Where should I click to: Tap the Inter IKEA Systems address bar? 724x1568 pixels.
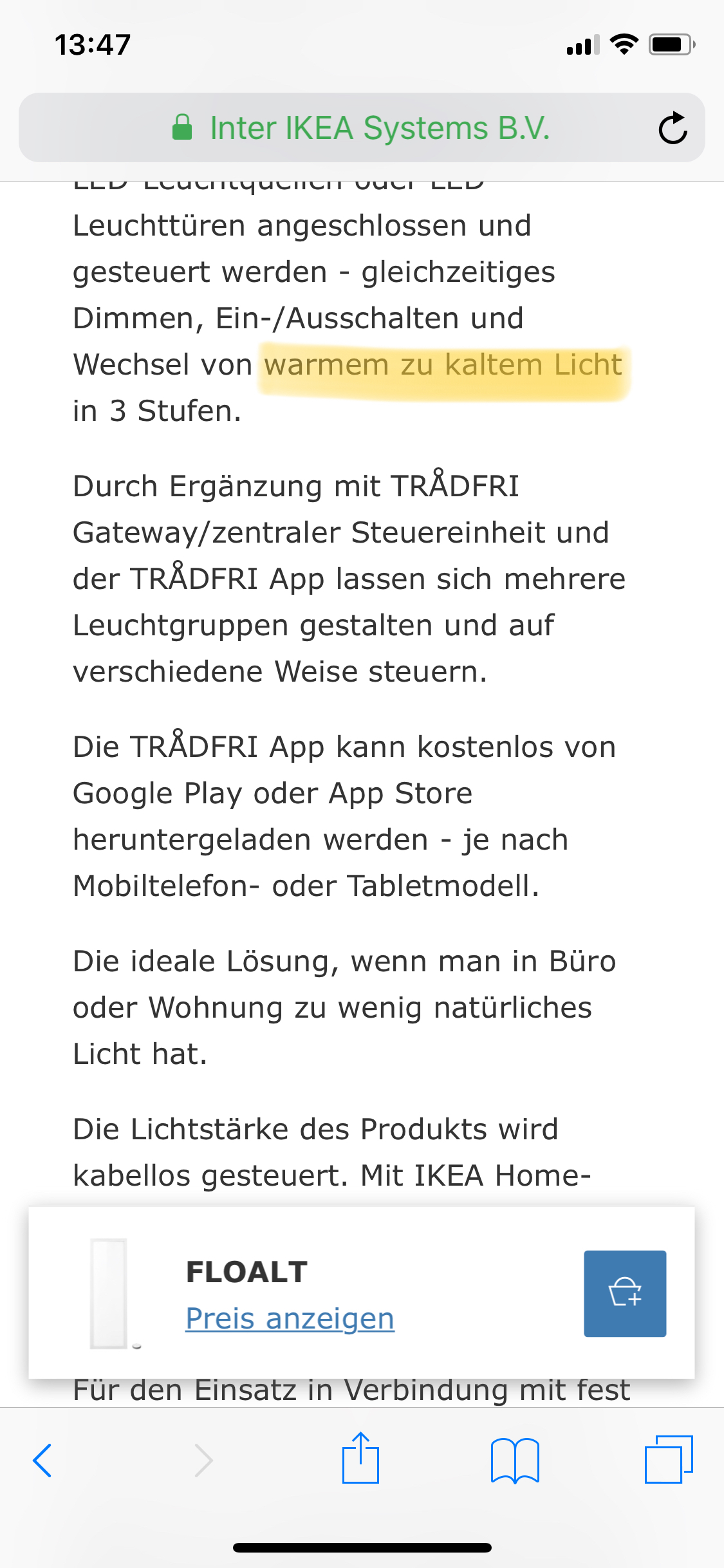tap(360, 128)
